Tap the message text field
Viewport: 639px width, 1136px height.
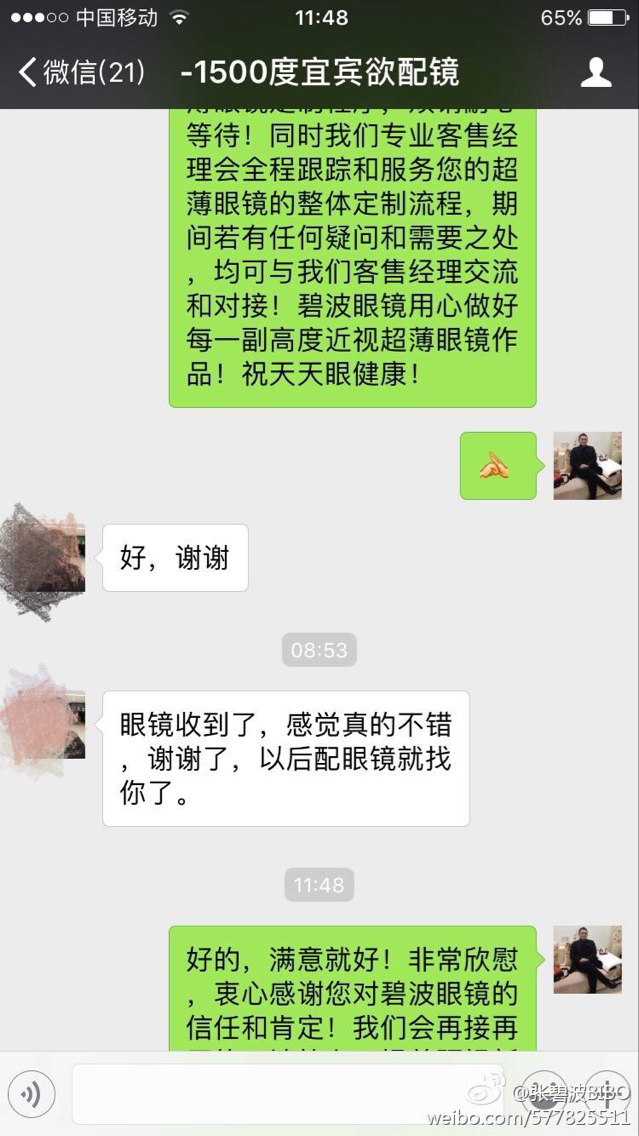(x=270, y=1094)
